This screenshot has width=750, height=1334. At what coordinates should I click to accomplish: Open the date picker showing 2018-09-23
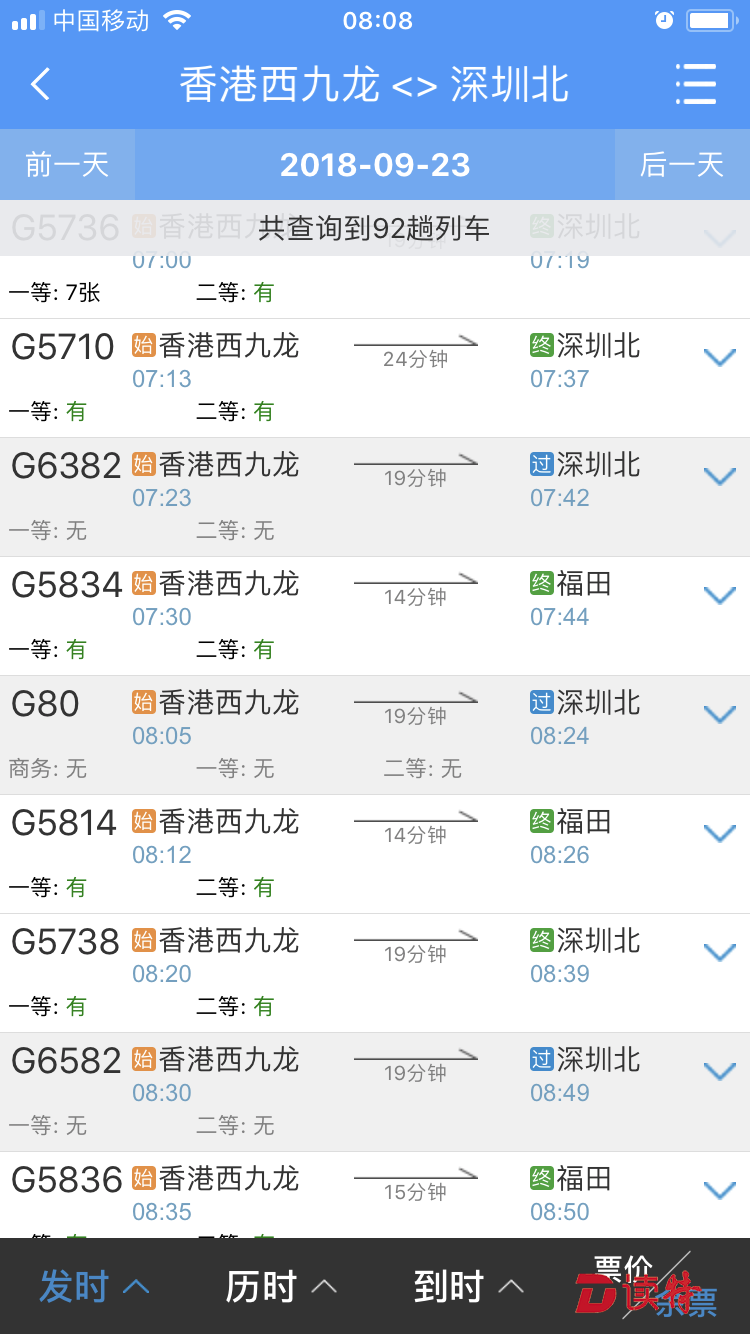click(375, 164)
